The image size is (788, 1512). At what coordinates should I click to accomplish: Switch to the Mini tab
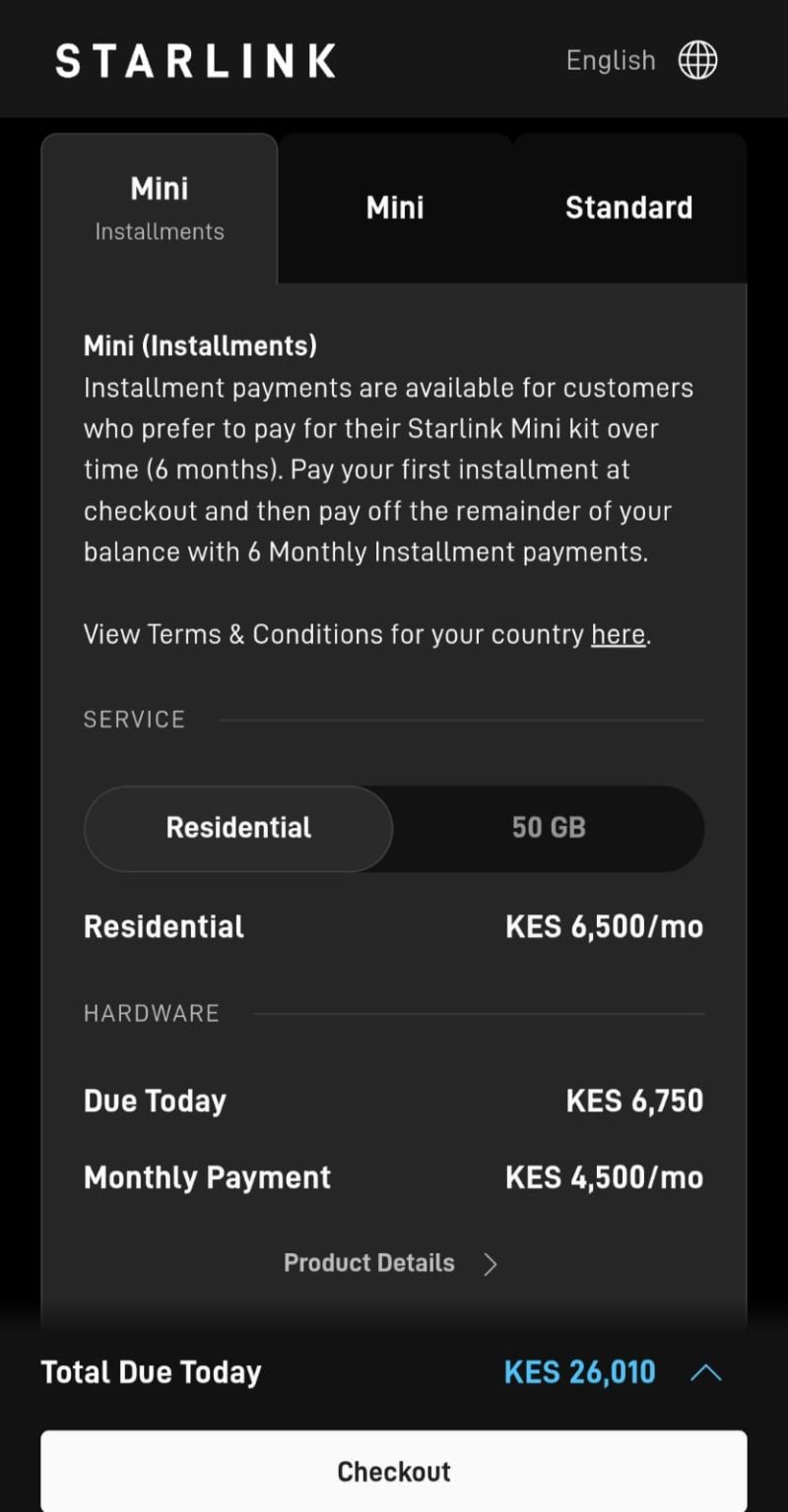tap(395, 208)
